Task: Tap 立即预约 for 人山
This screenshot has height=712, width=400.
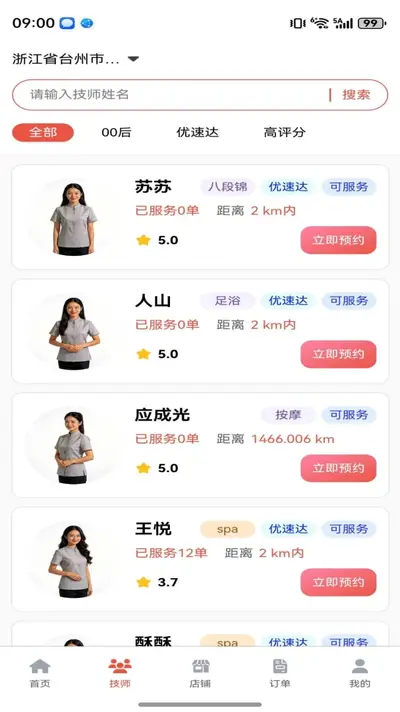Action: [x=338, y=354]
